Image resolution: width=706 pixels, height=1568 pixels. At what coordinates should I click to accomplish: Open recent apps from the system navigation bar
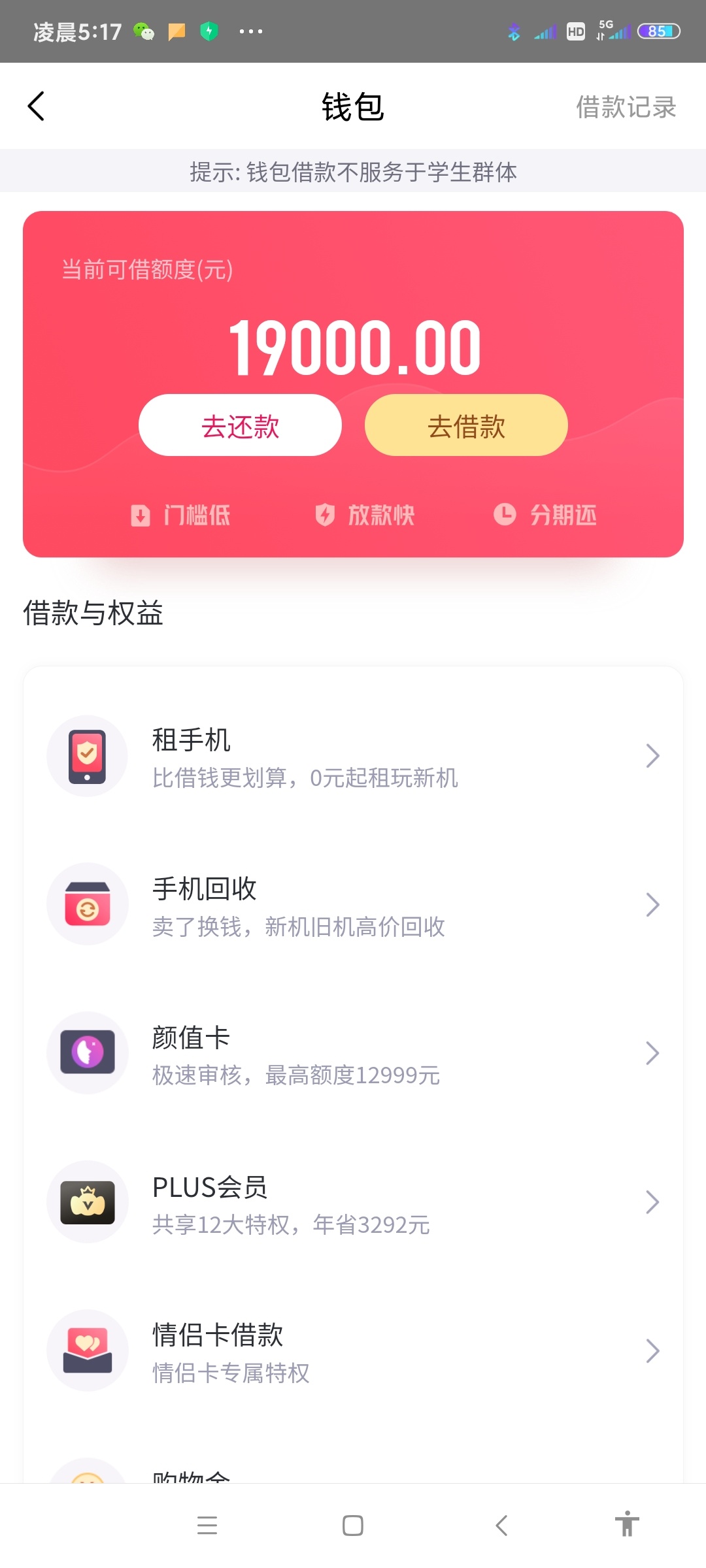207,1526
